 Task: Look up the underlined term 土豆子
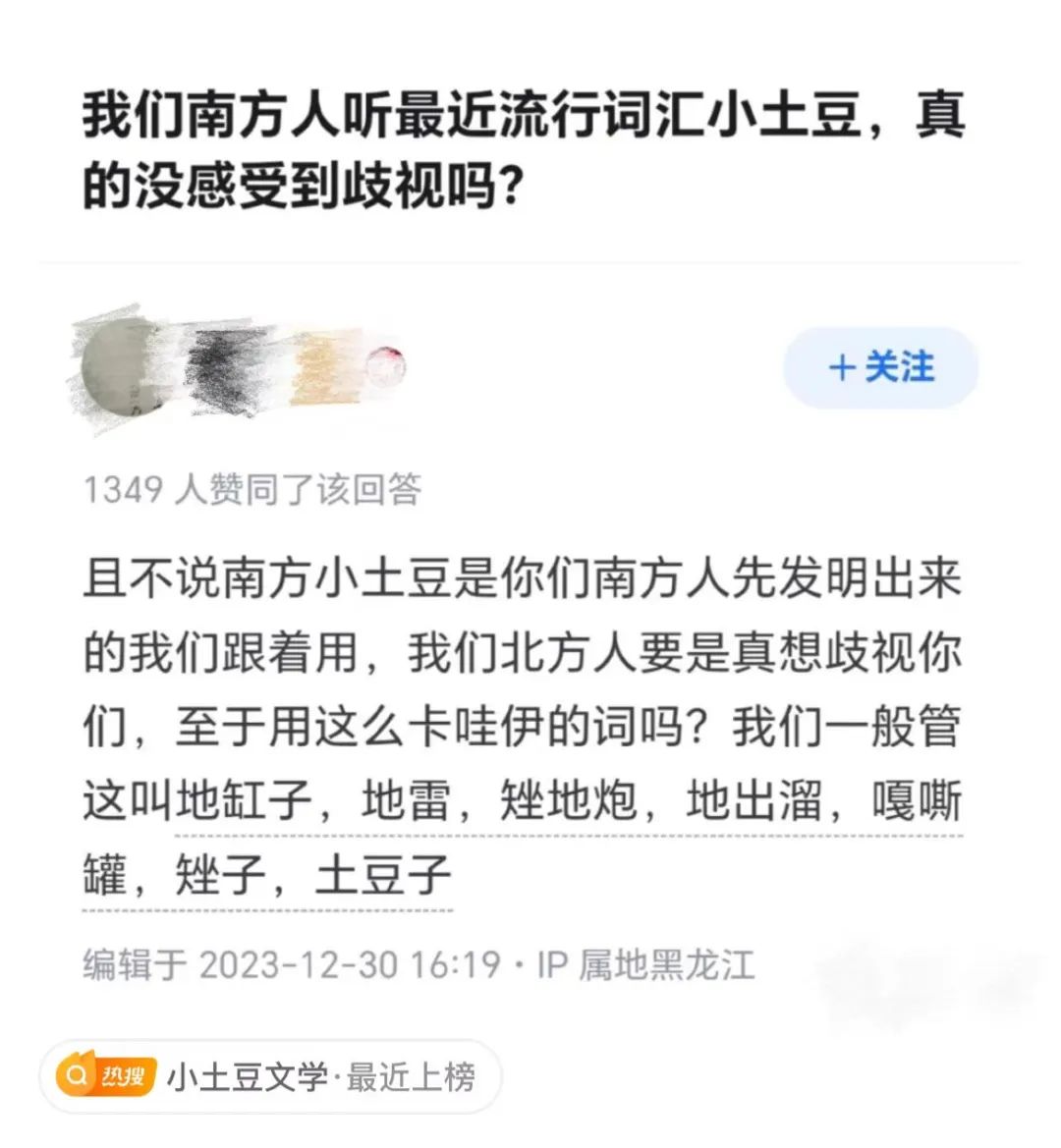click(382, 876)
